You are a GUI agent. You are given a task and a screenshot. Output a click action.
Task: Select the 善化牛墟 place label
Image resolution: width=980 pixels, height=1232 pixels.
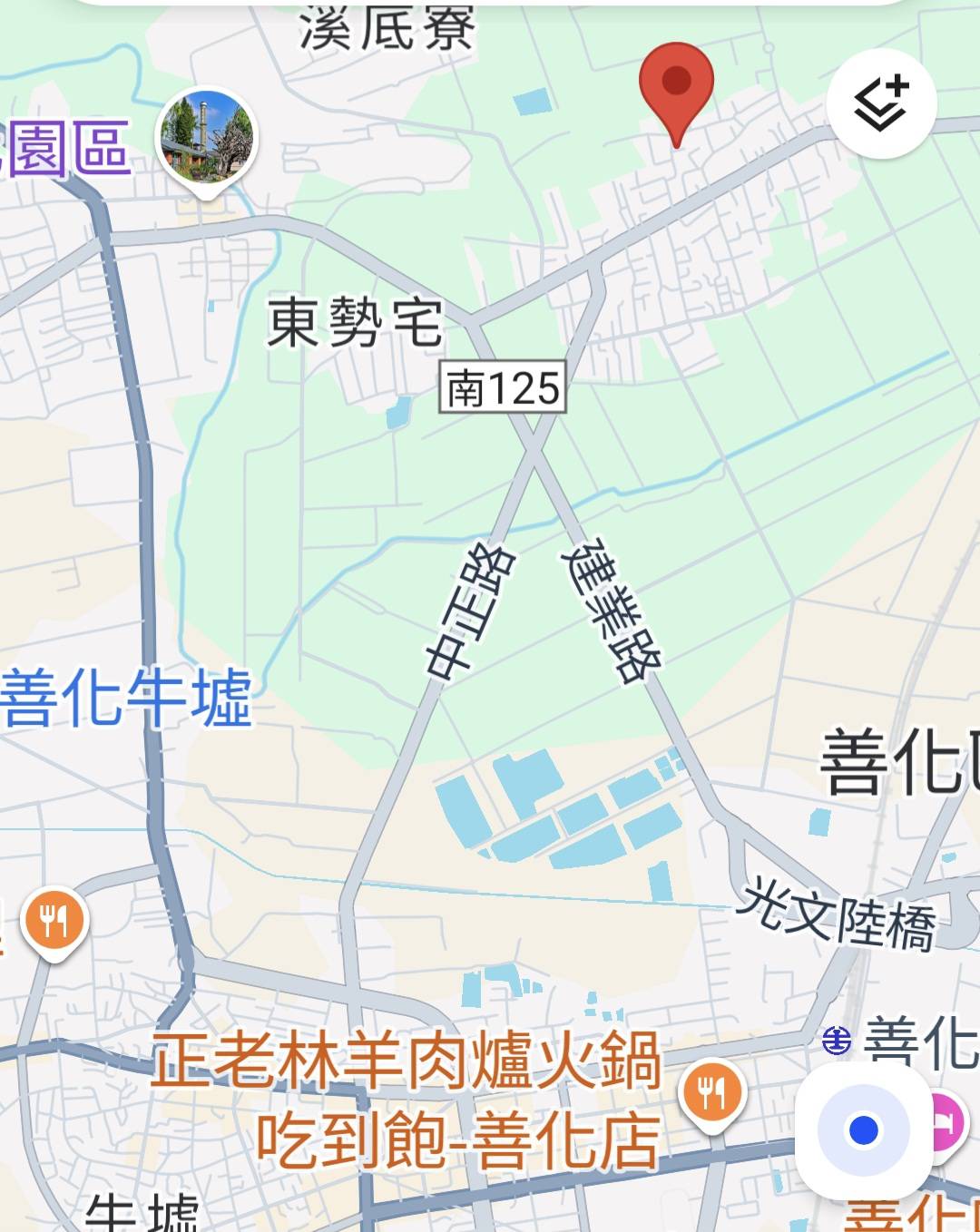(x=127, y=698)
